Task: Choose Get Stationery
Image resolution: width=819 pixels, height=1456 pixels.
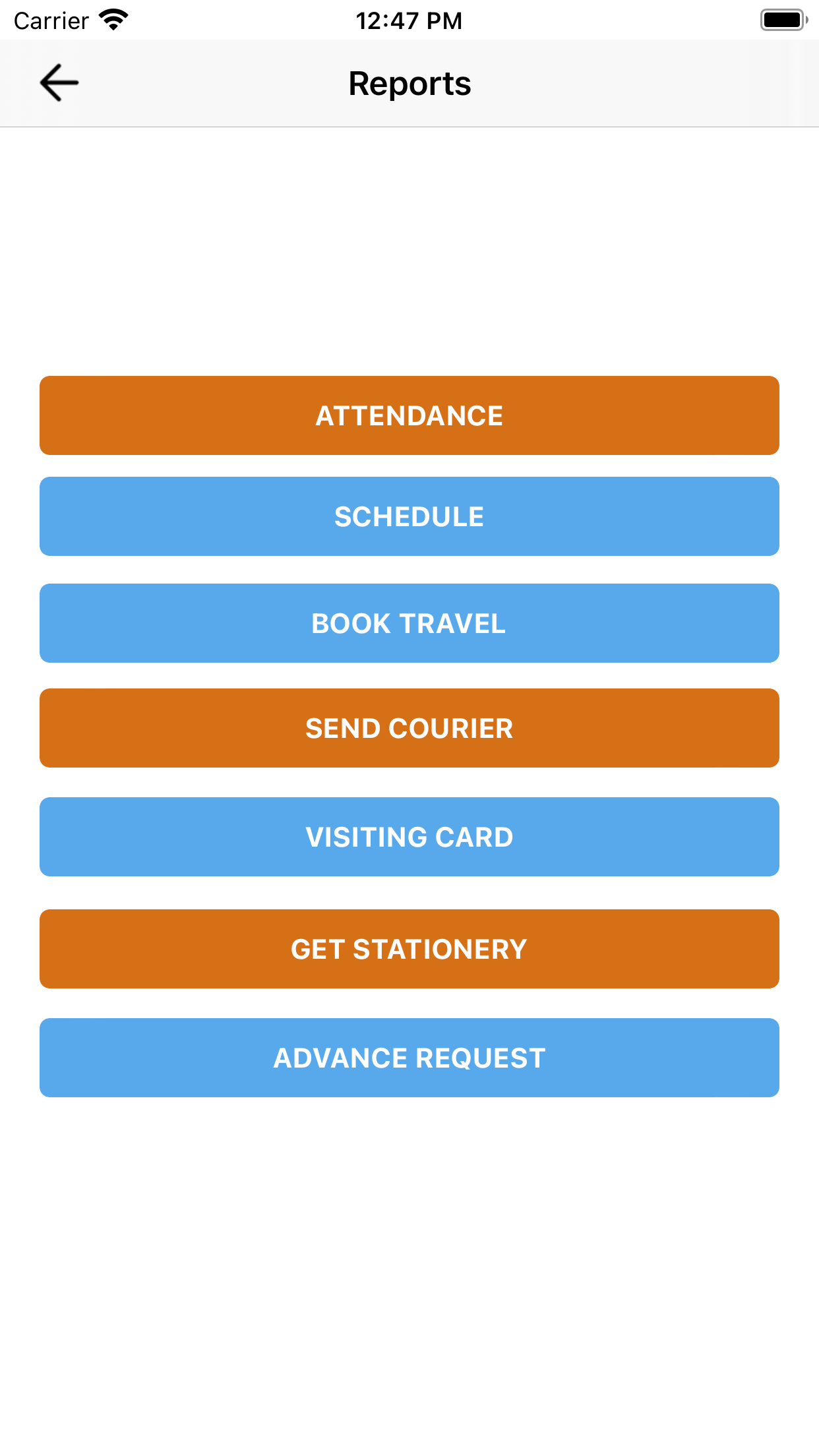Action: click(409, 949)
